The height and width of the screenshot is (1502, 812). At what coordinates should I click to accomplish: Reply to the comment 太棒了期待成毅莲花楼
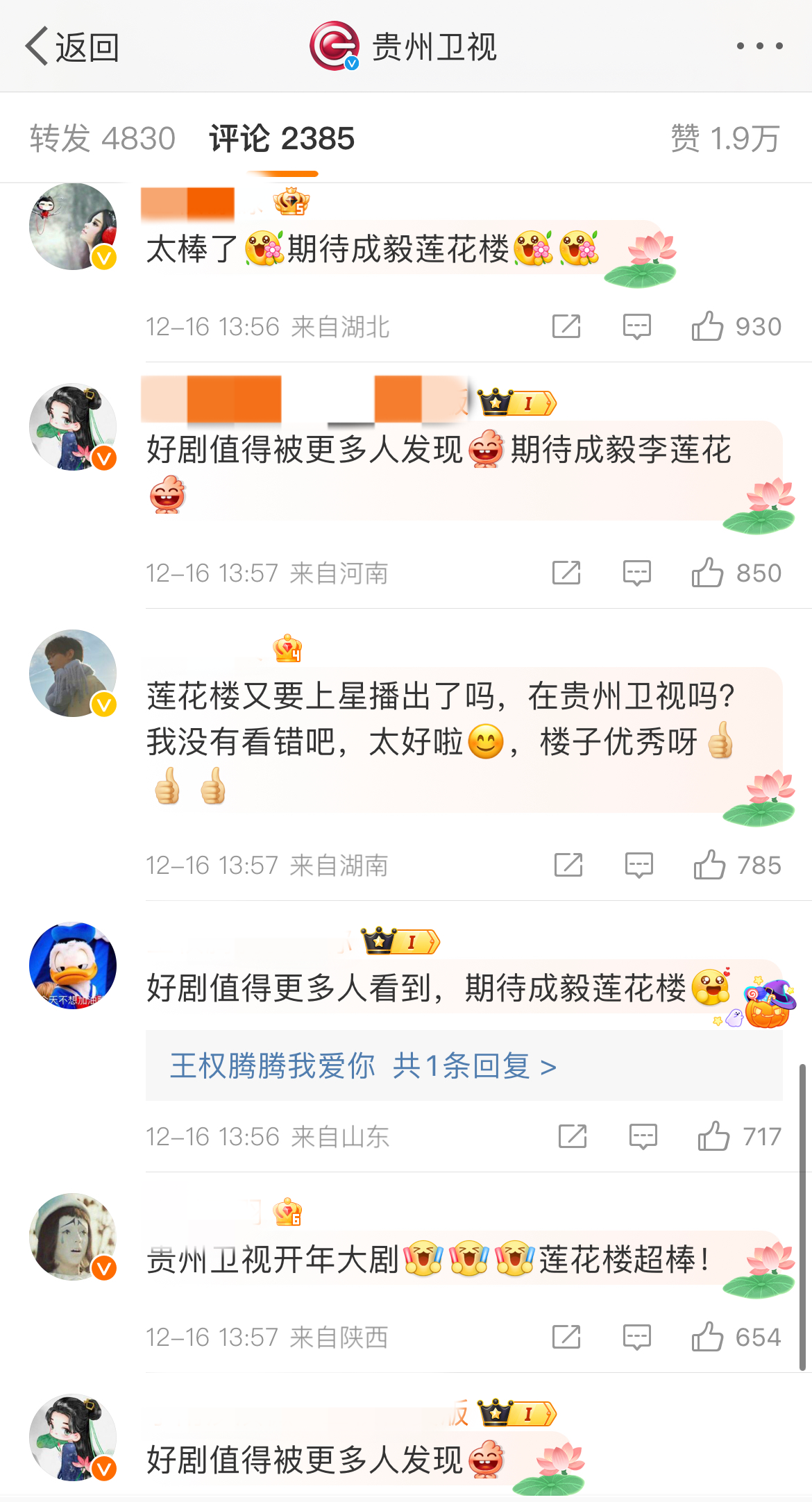636,326
